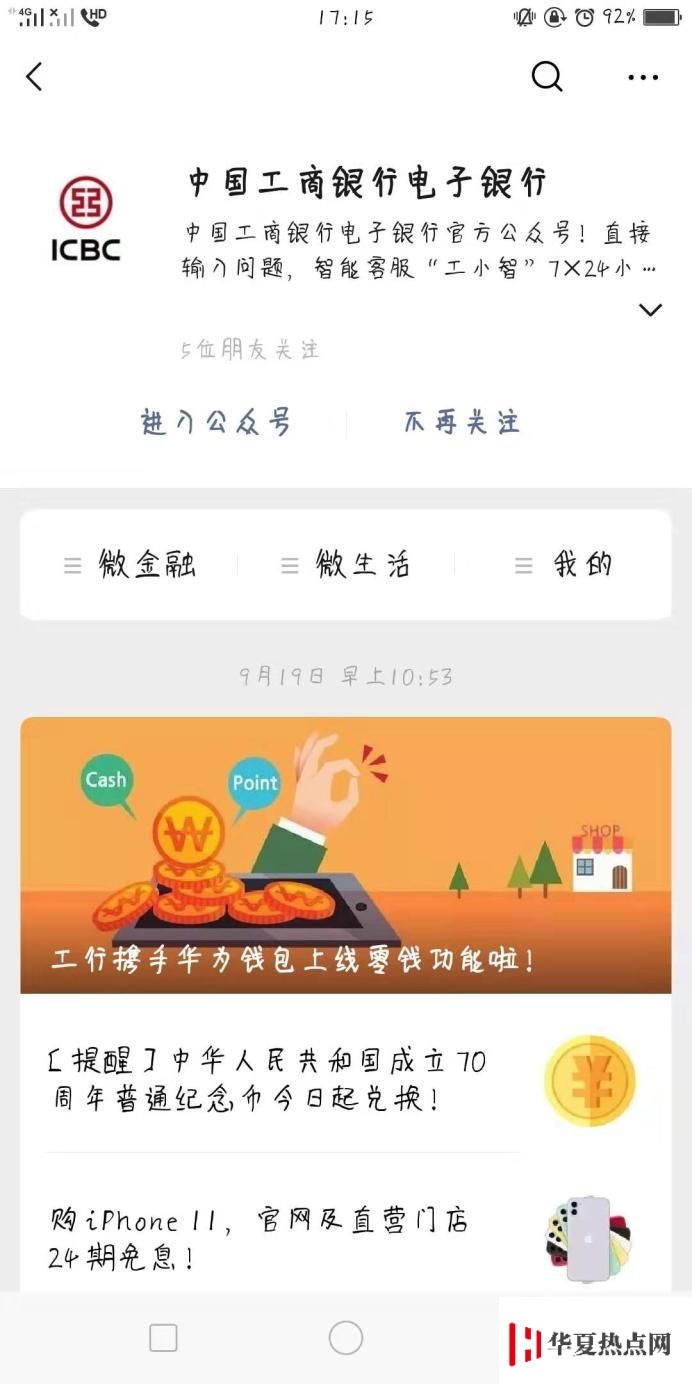Open the 微生活 menu
692x1384 pixels.
(345, 565)
